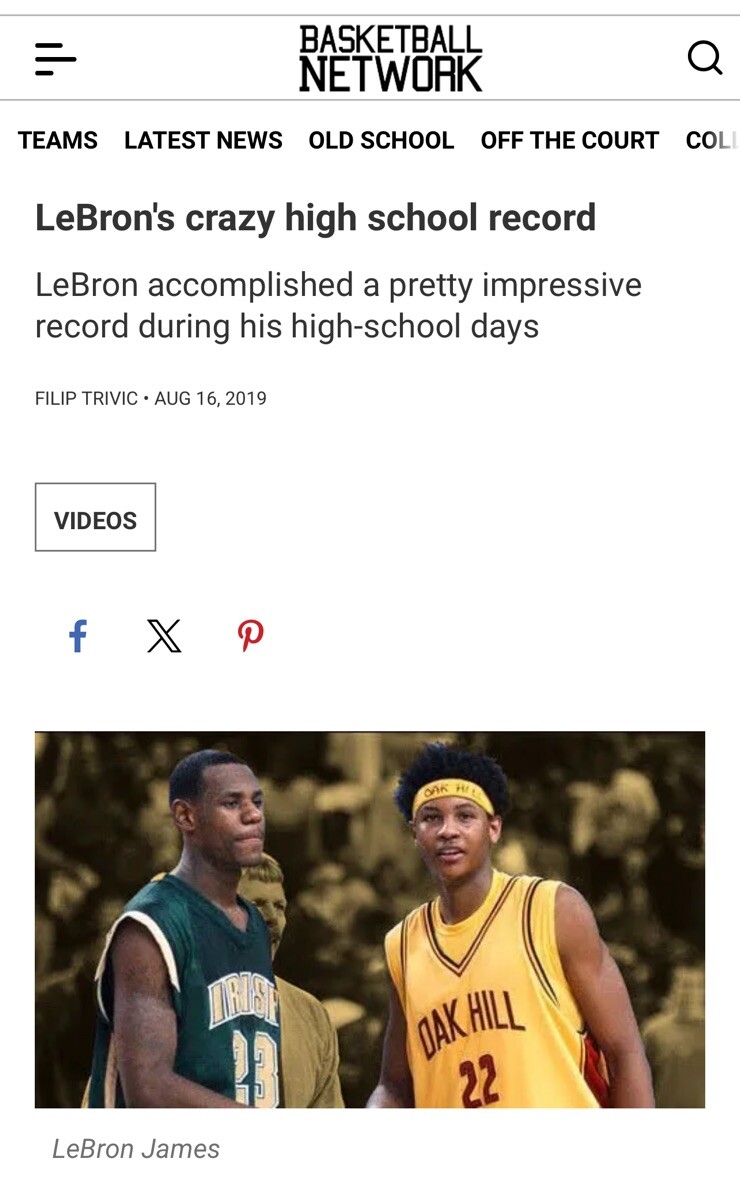This screenshot has width=740, height=1181.
Task: Tap the Videos tag button
Action: click(x=95, y=518)
